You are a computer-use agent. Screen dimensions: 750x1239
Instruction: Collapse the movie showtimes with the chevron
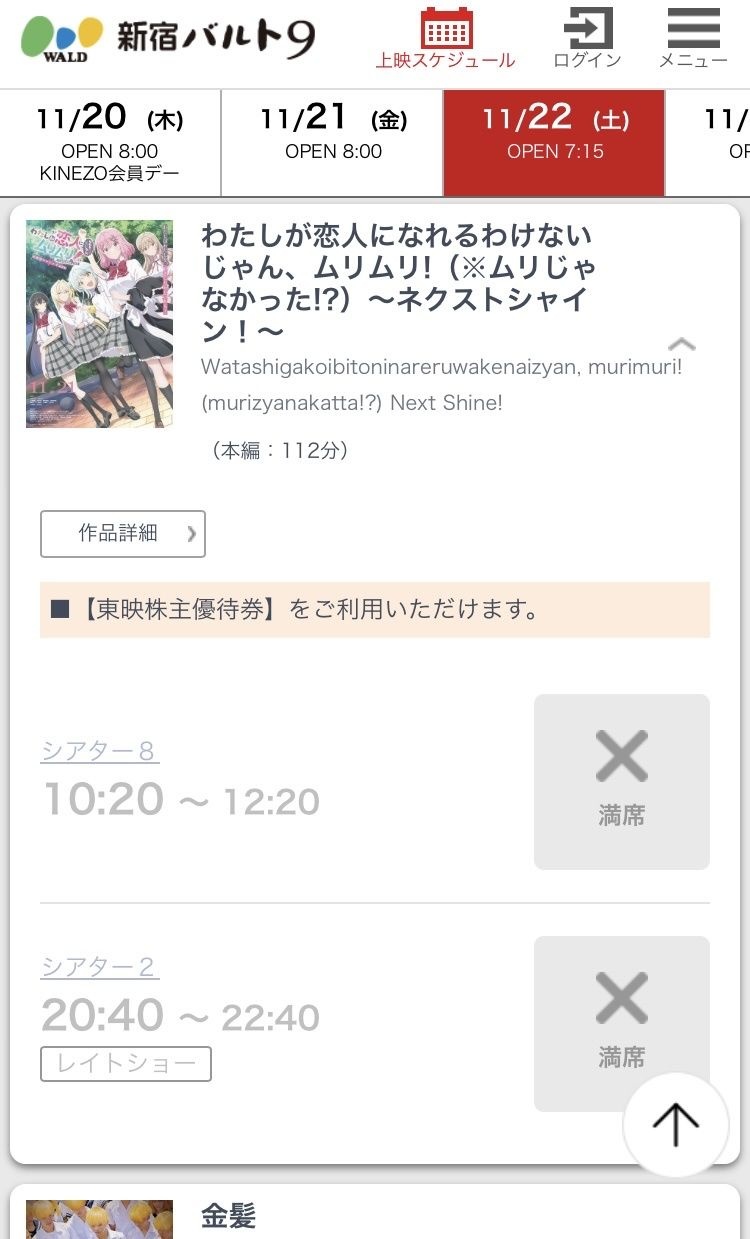681,345
